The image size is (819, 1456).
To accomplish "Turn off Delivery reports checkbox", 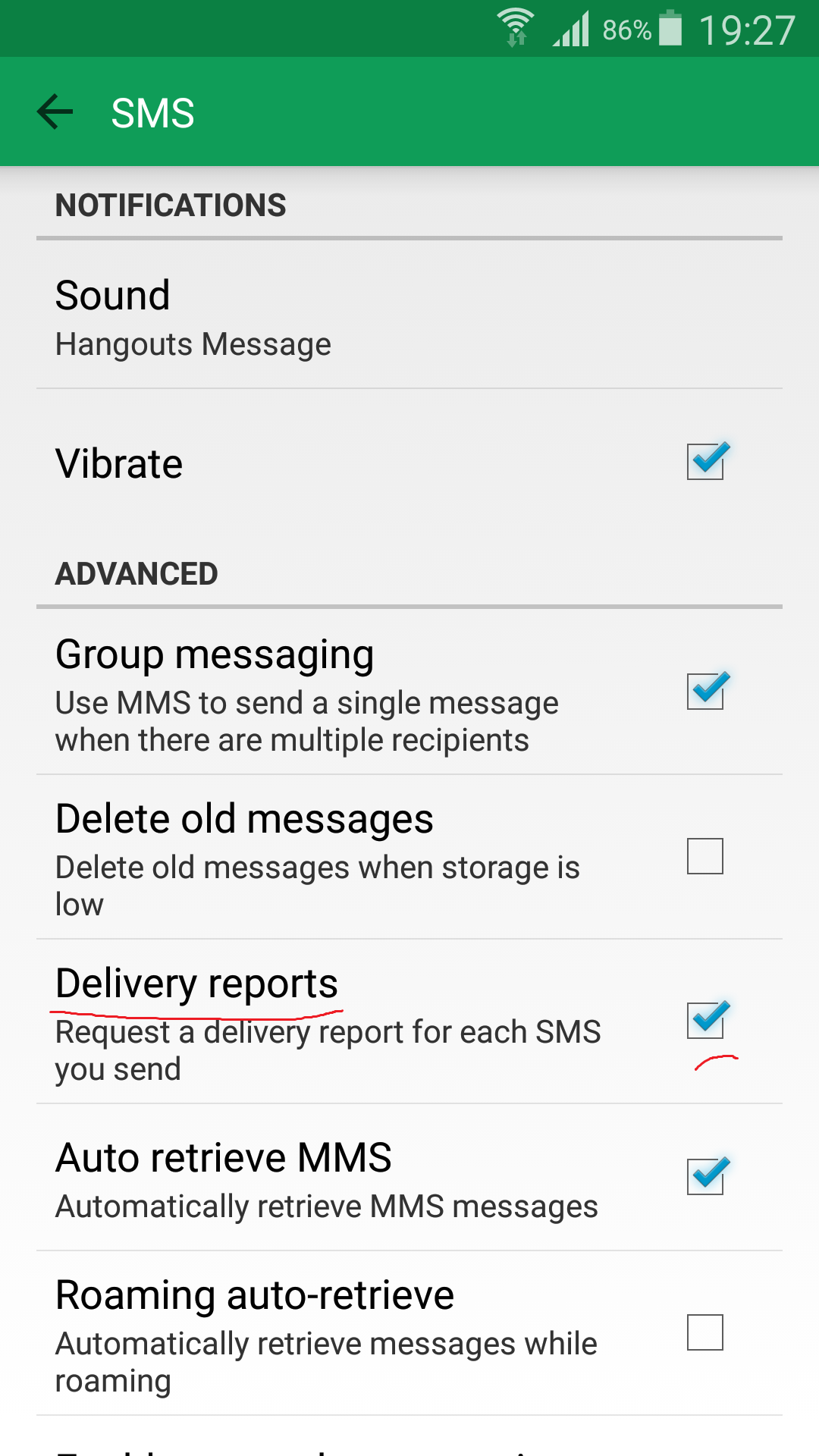I will click(705, 1021).
